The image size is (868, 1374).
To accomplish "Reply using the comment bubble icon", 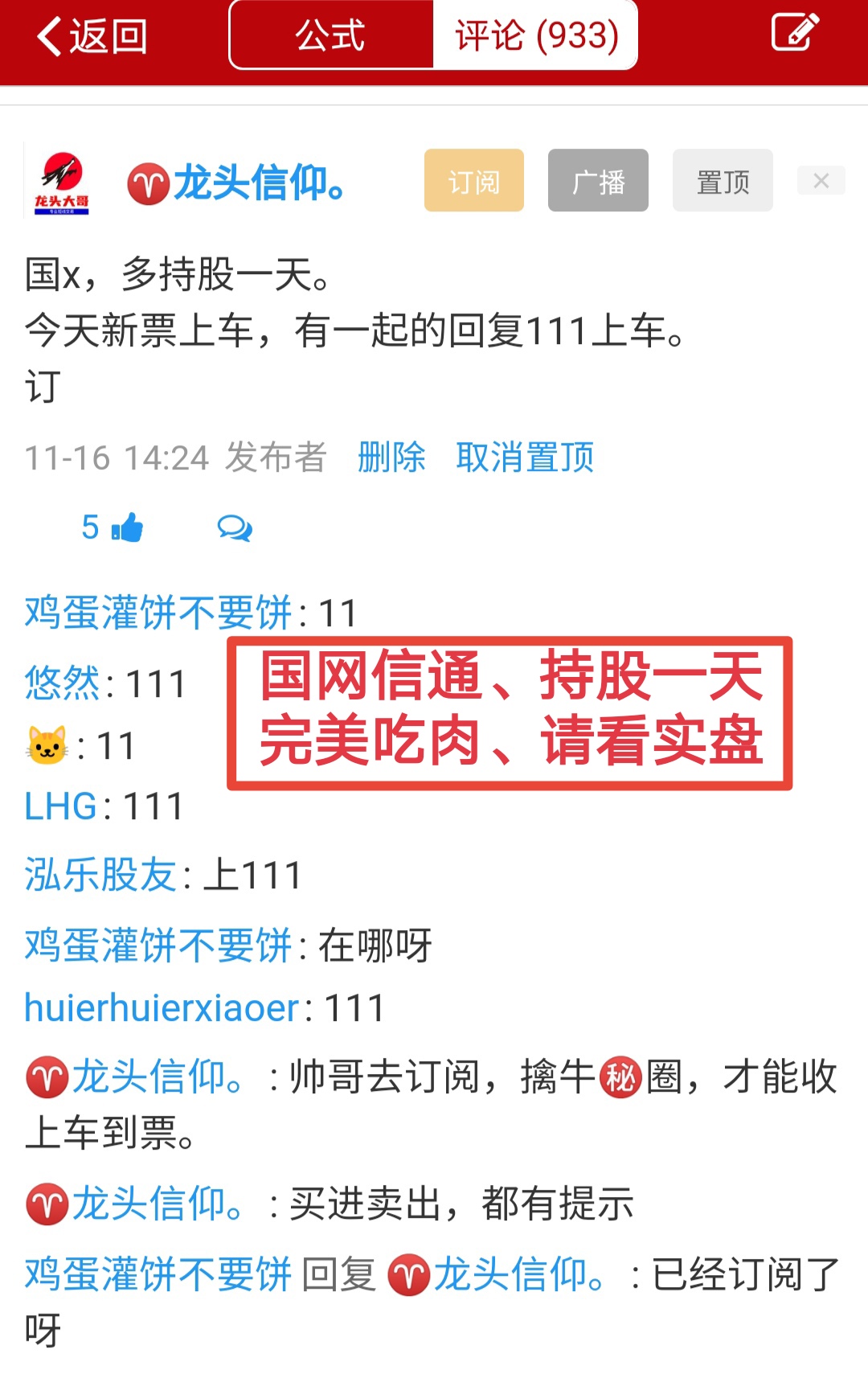I will pyautogui.click(x=235, y=528).
